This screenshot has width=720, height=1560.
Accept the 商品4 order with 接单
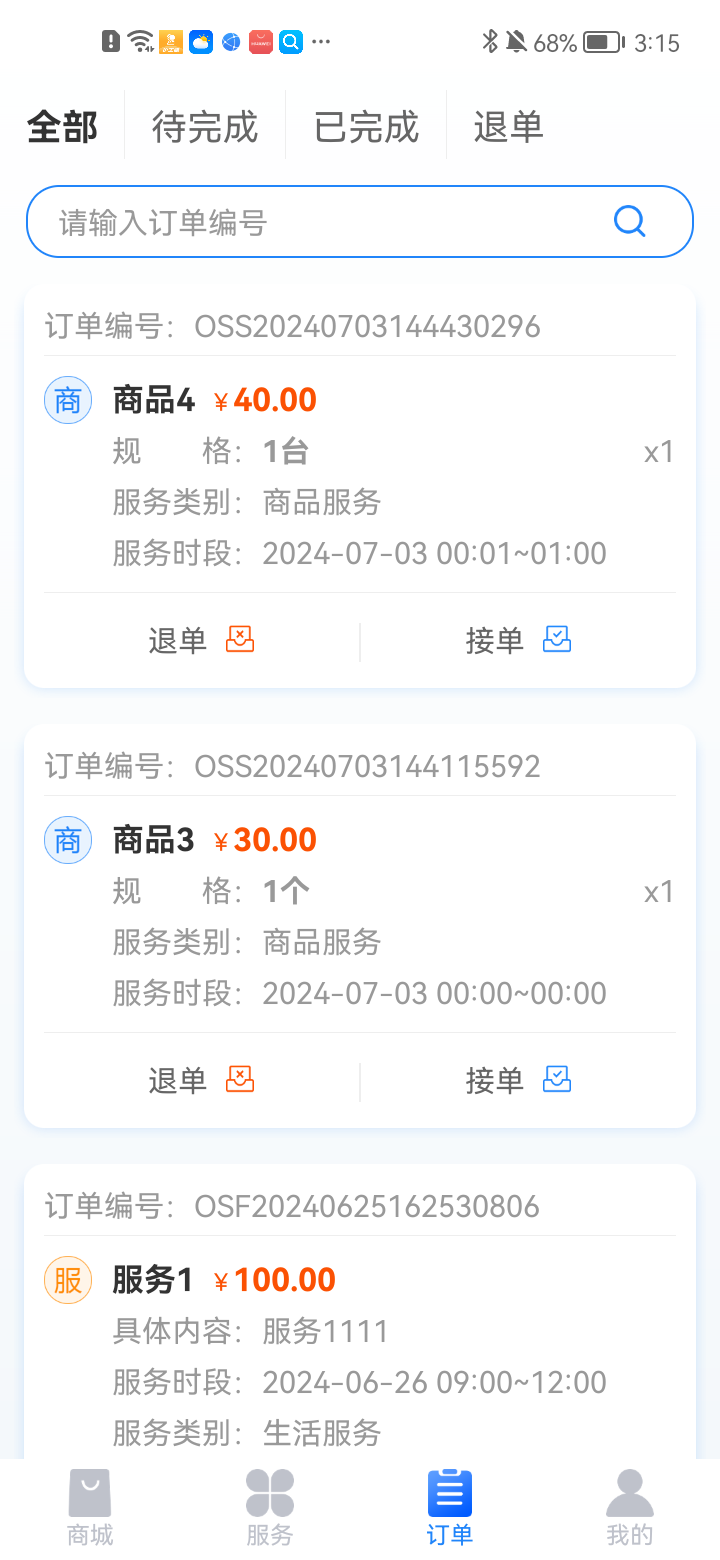click(518, 640)
